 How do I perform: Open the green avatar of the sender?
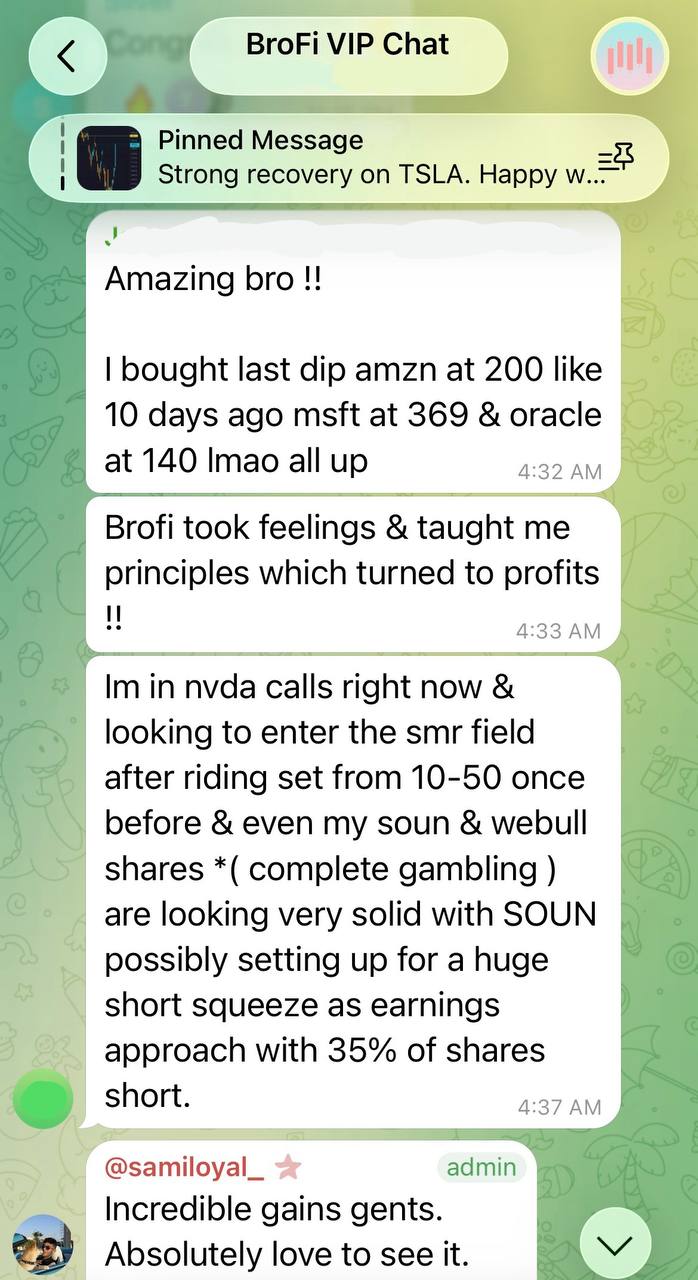click(45, 1099)
